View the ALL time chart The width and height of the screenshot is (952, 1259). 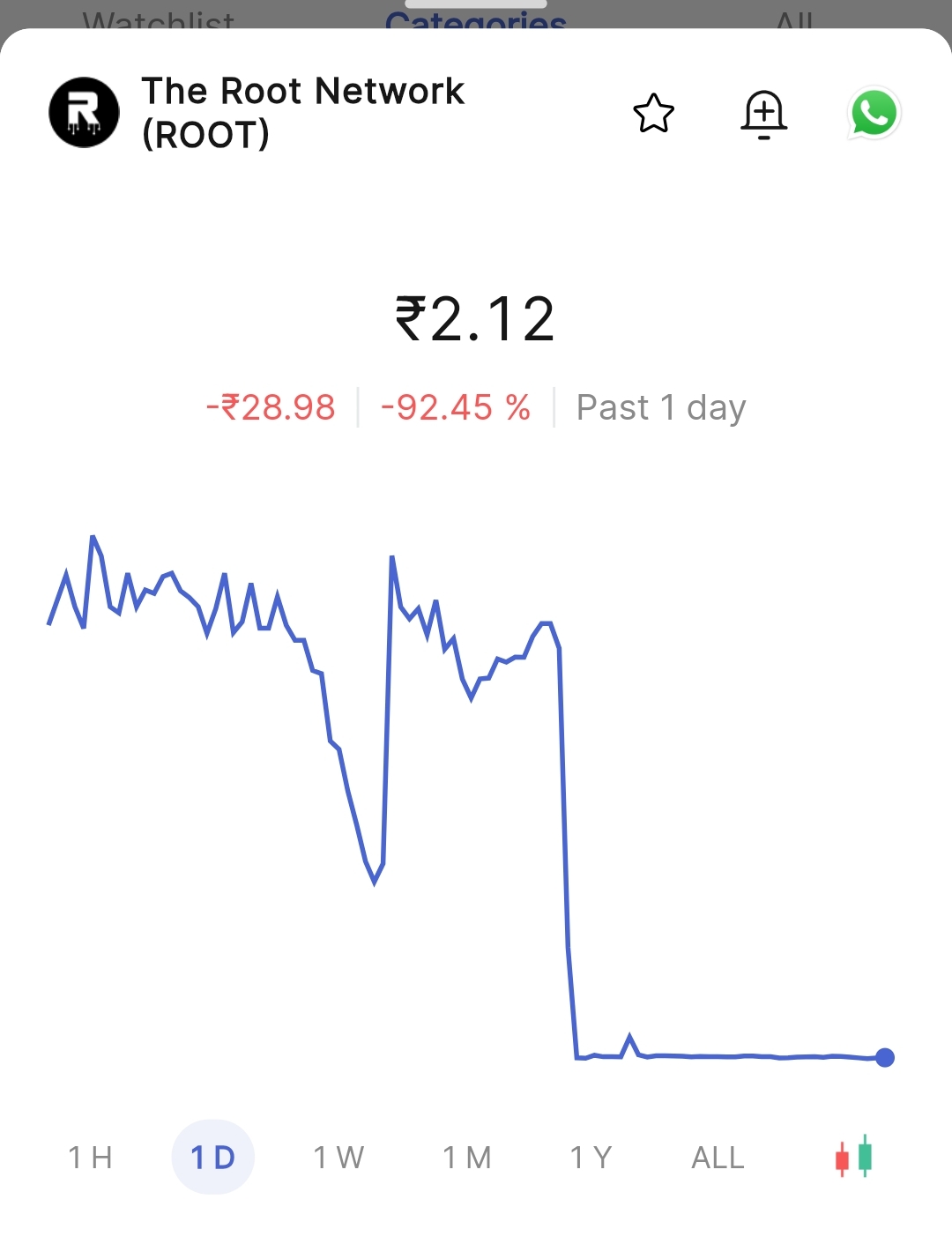click(718, 1158)
